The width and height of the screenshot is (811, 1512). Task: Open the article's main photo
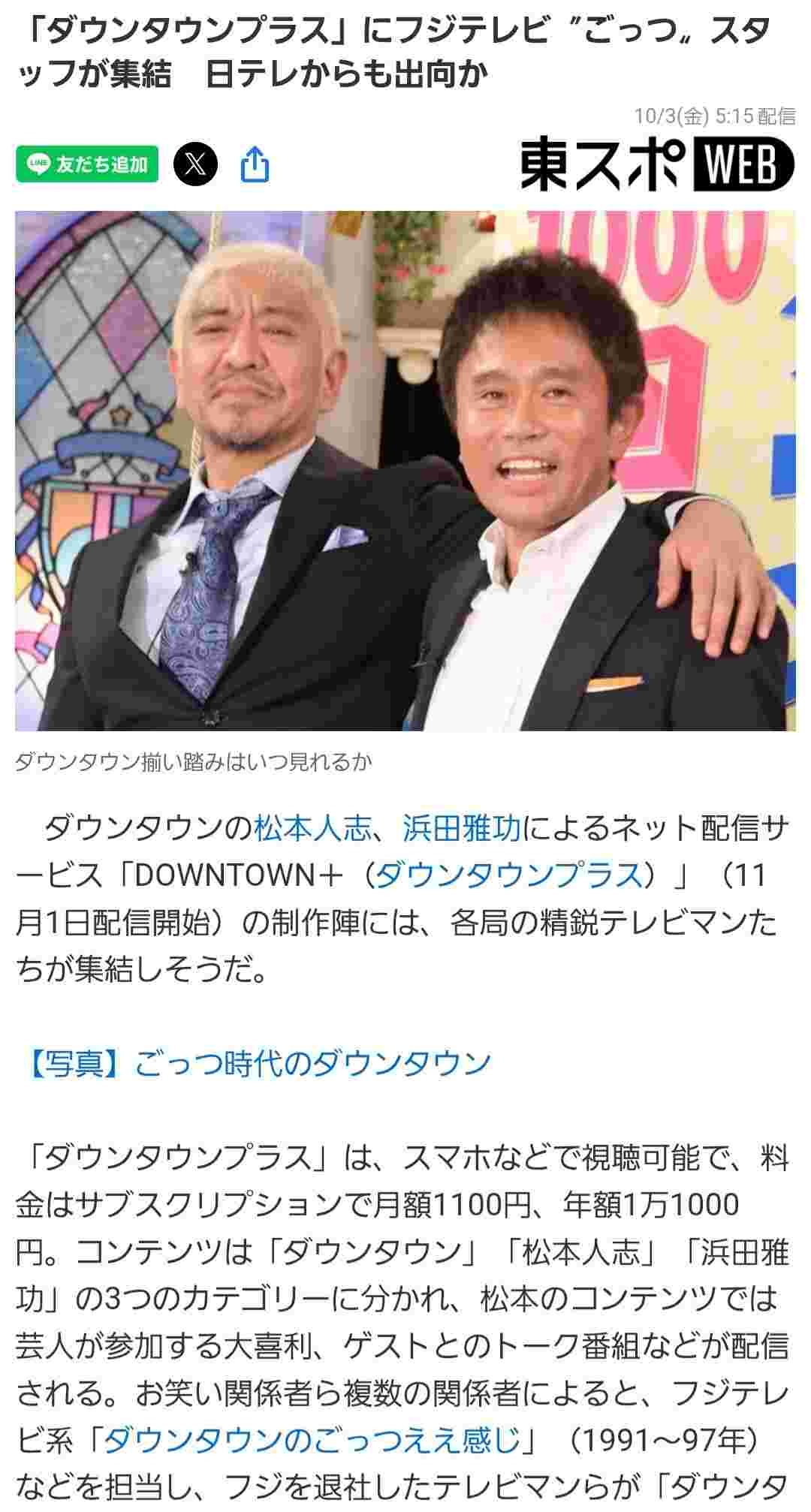click(x=405, y=471)
